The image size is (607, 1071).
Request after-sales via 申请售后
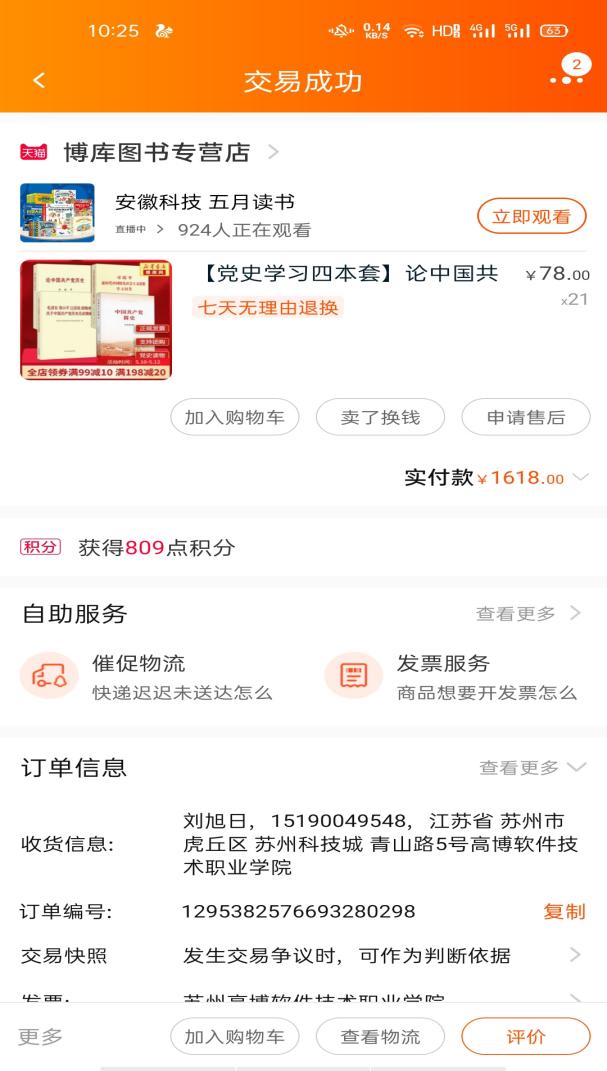525,418
